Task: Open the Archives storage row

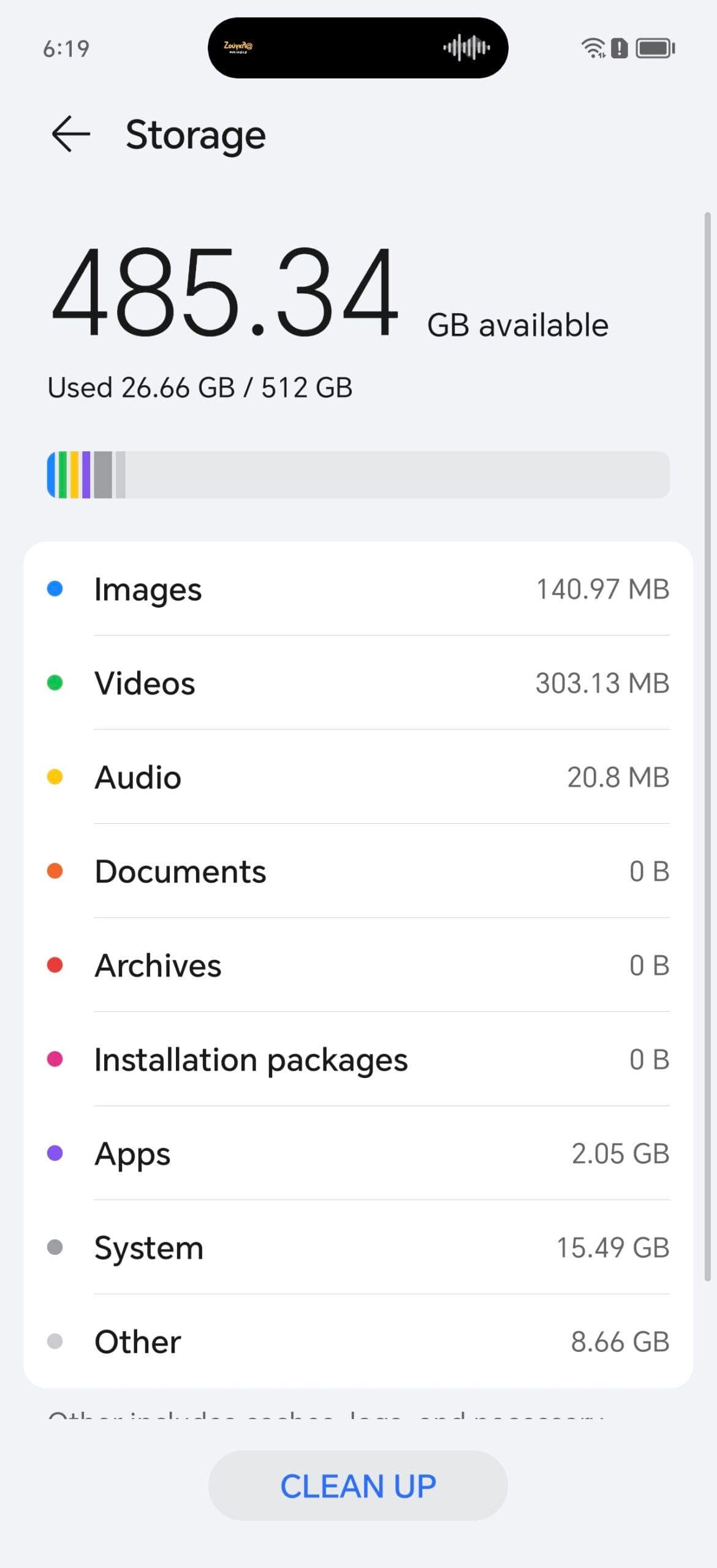Action: pyautogui.click(x=358, y=965)
